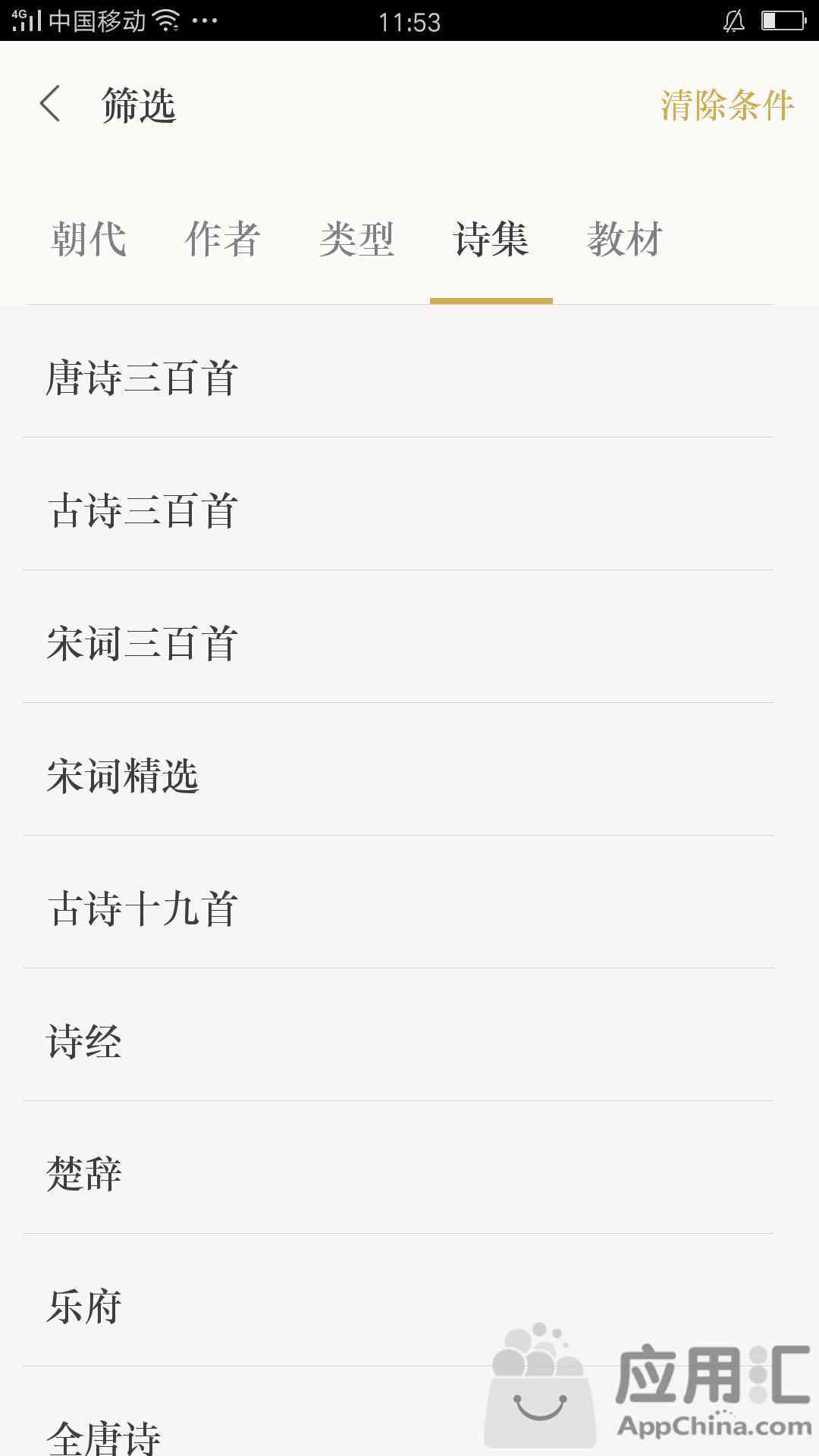Go back from the 筛选 screen
Viewport: 819px width, 1456px height.
tap(50, 104)
